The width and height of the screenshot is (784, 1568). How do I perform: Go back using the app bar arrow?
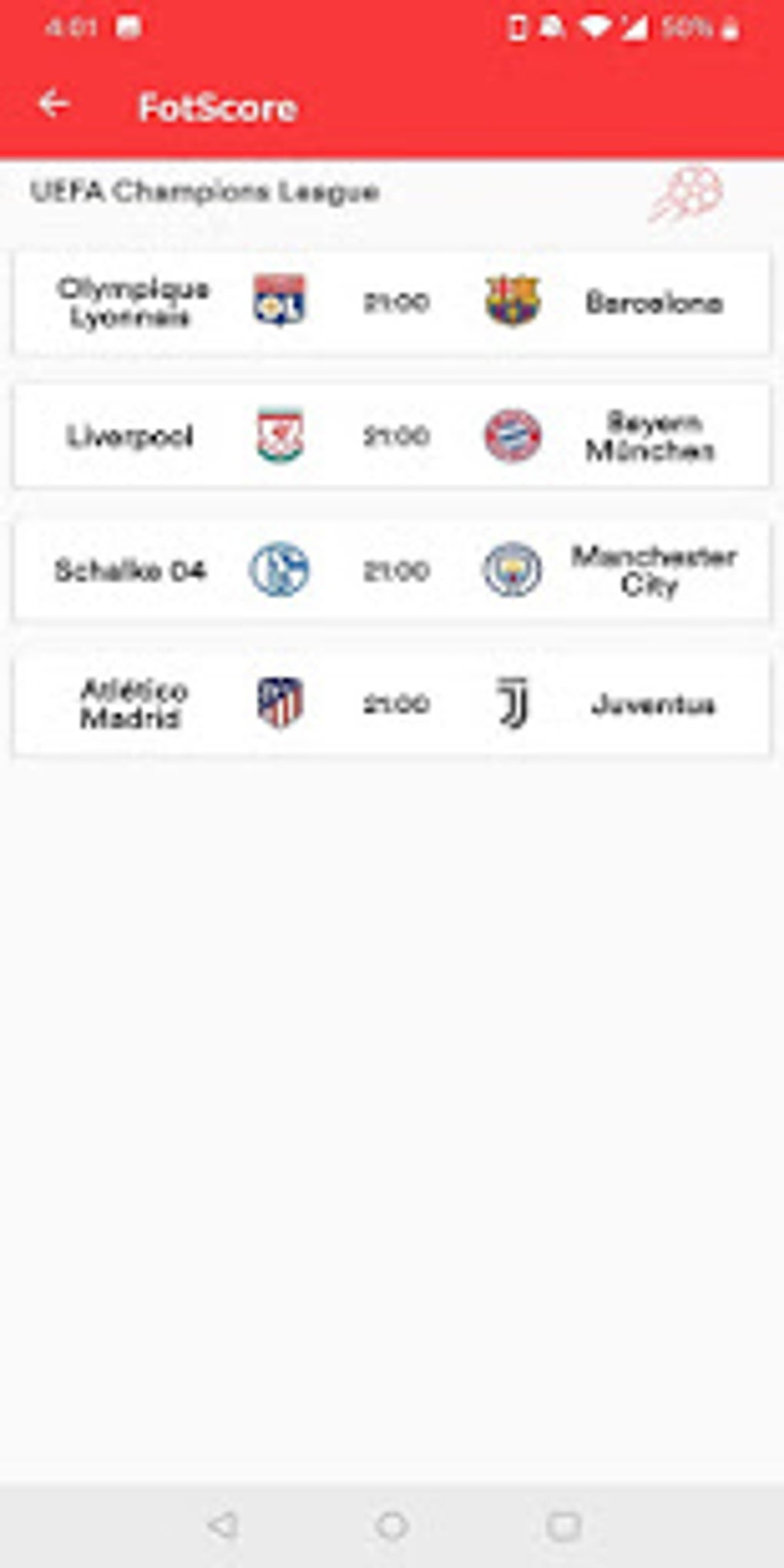(54, 104)
